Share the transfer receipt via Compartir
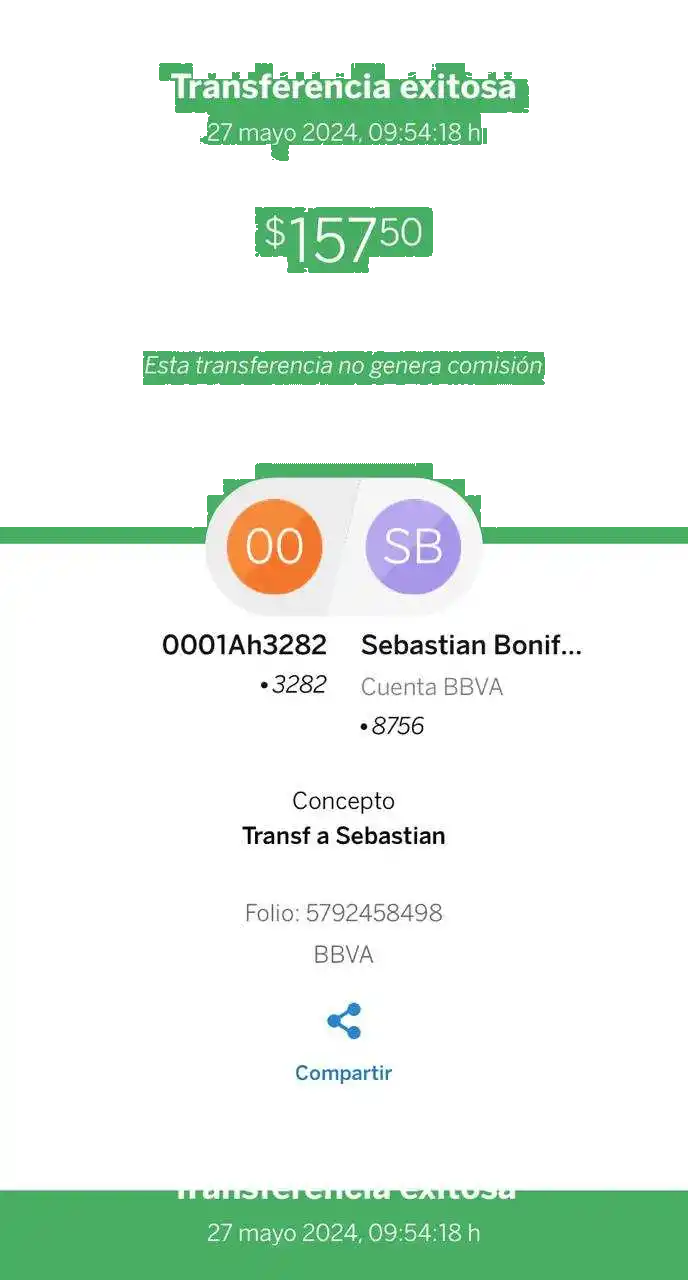 [x=343, y=1041]
